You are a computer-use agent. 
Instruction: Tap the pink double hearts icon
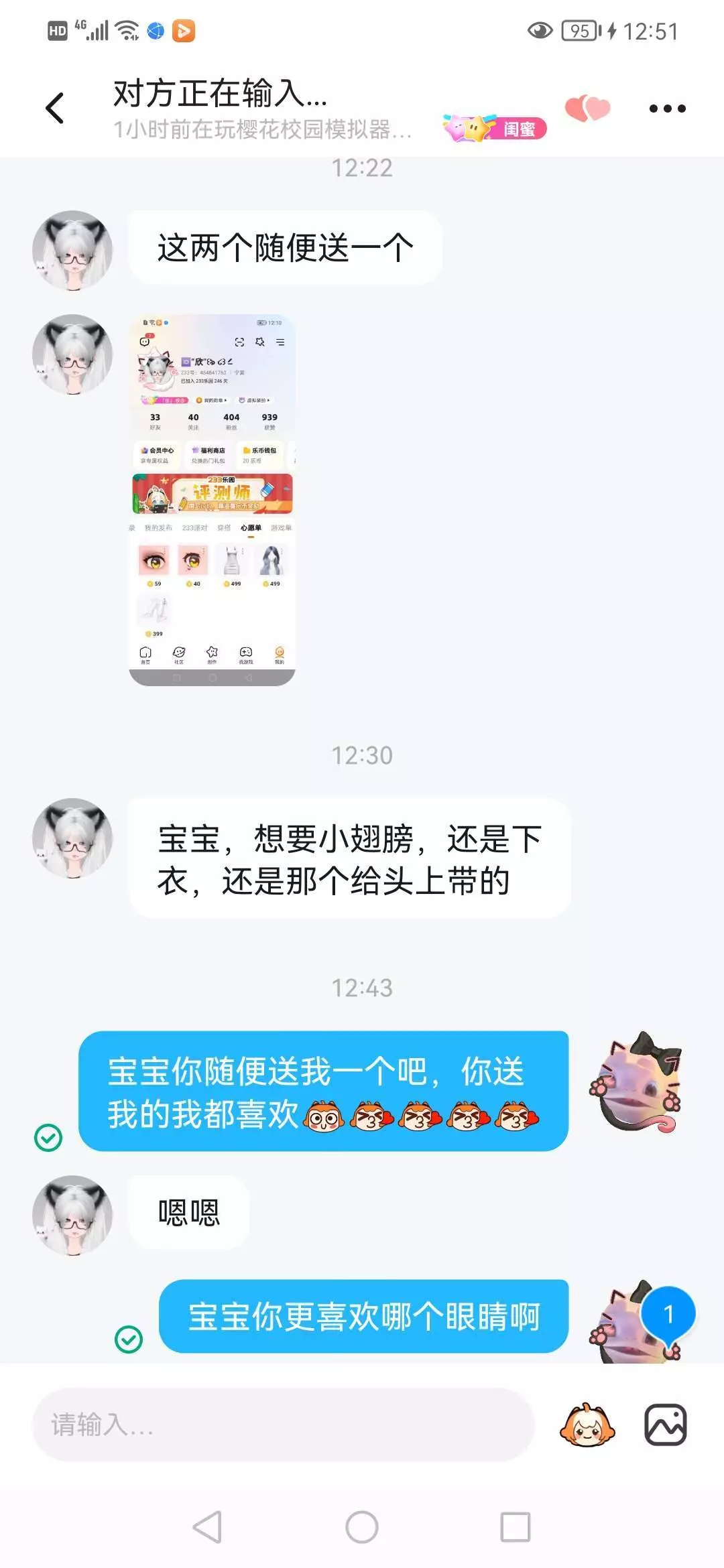[587, 108]
